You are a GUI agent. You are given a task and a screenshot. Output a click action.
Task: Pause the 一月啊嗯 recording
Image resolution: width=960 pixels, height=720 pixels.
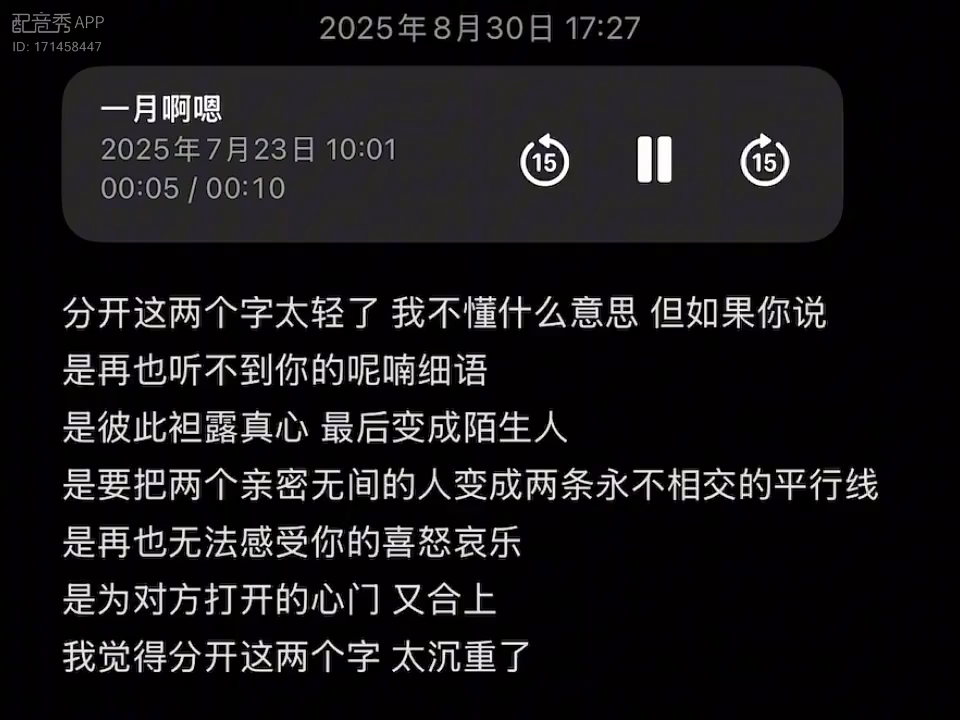tap(654, 159)
